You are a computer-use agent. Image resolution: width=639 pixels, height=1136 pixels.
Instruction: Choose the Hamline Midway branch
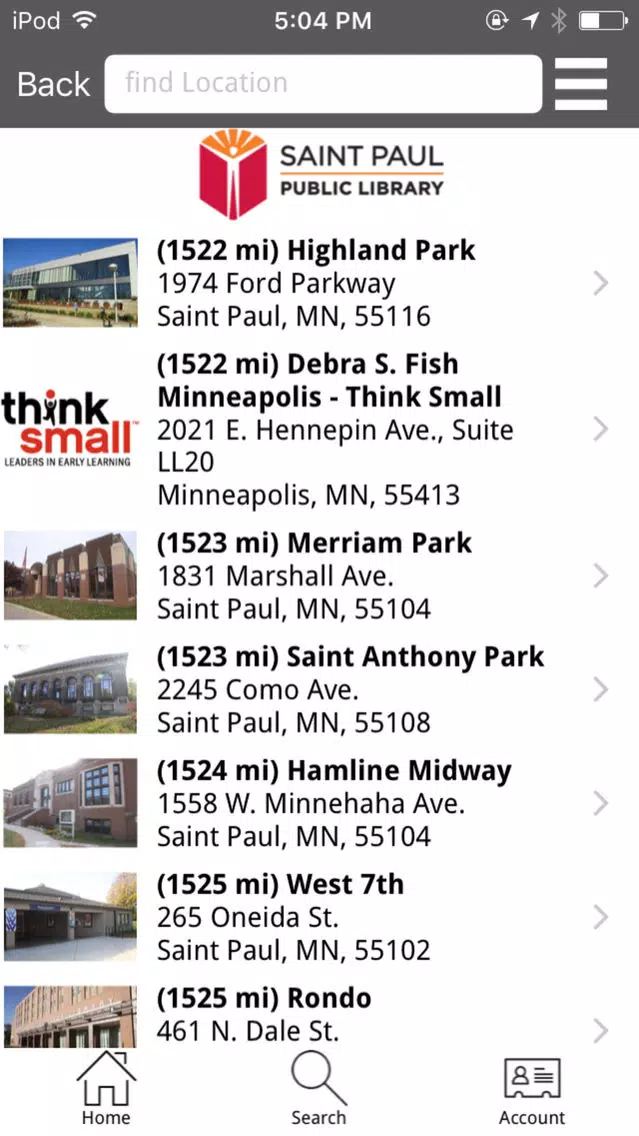320,803
